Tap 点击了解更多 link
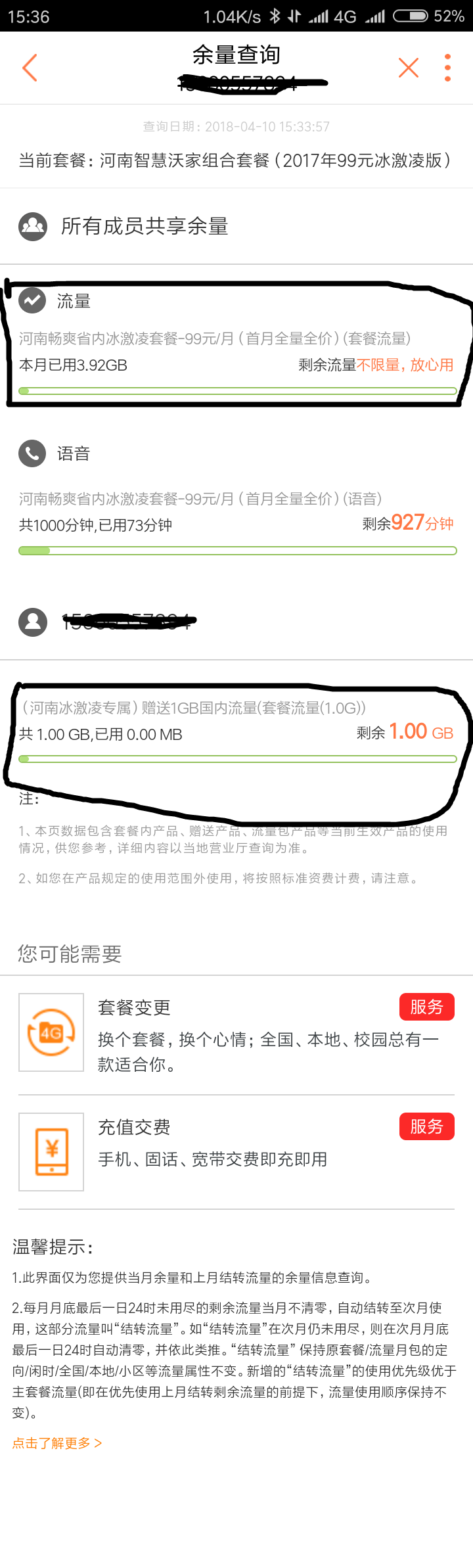 [x=57, y=1442]
